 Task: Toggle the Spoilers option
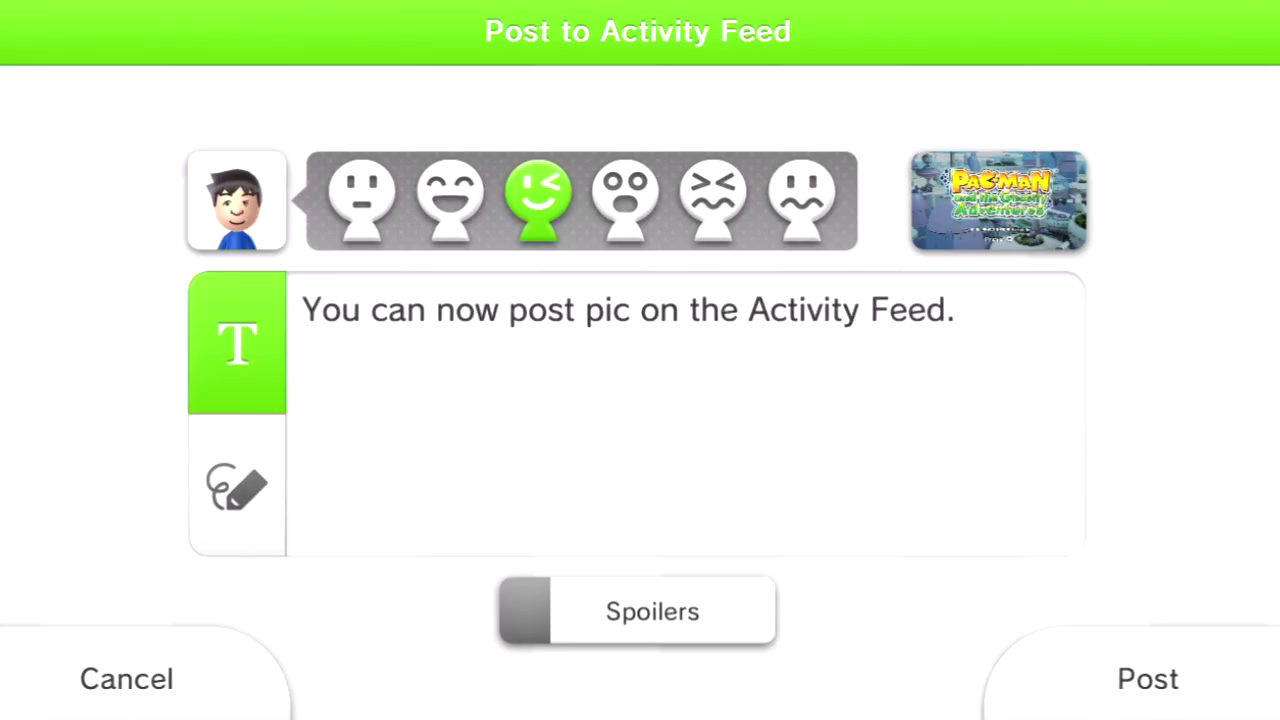637,611
